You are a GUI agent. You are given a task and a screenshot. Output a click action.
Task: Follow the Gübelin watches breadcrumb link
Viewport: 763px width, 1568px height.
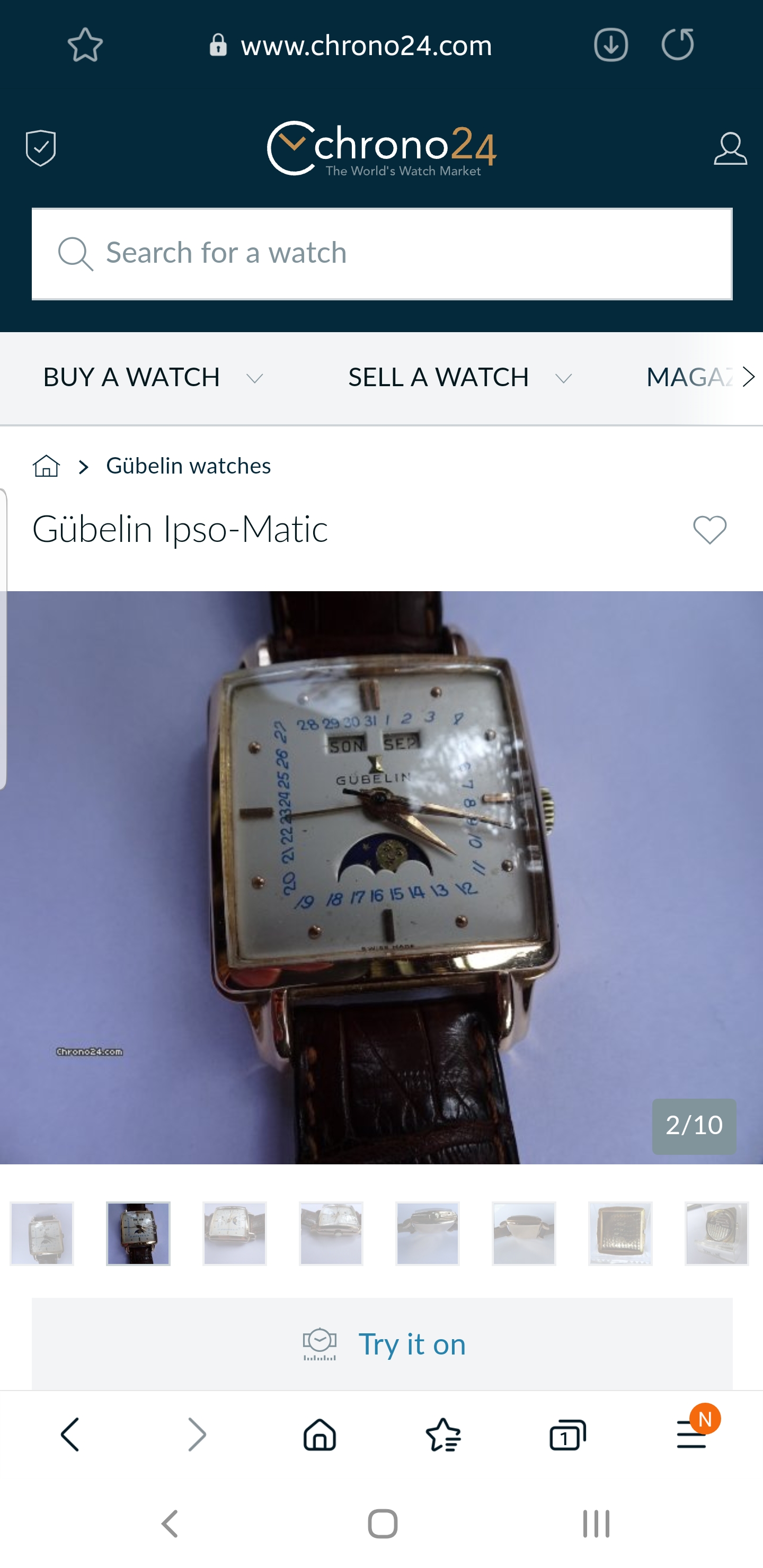[x=188, y=466]
